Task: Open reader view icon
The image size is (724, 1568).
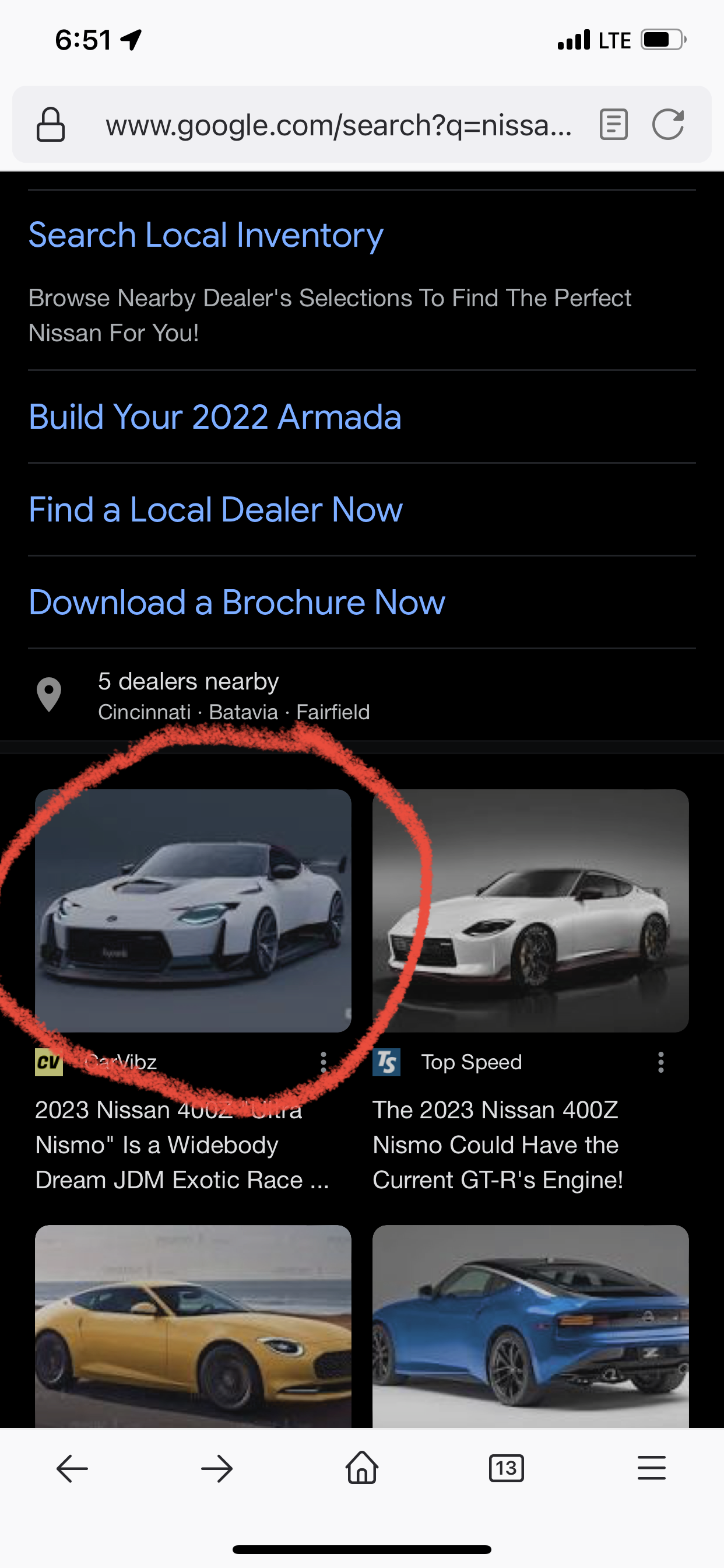Action: (x=613, y=125)
